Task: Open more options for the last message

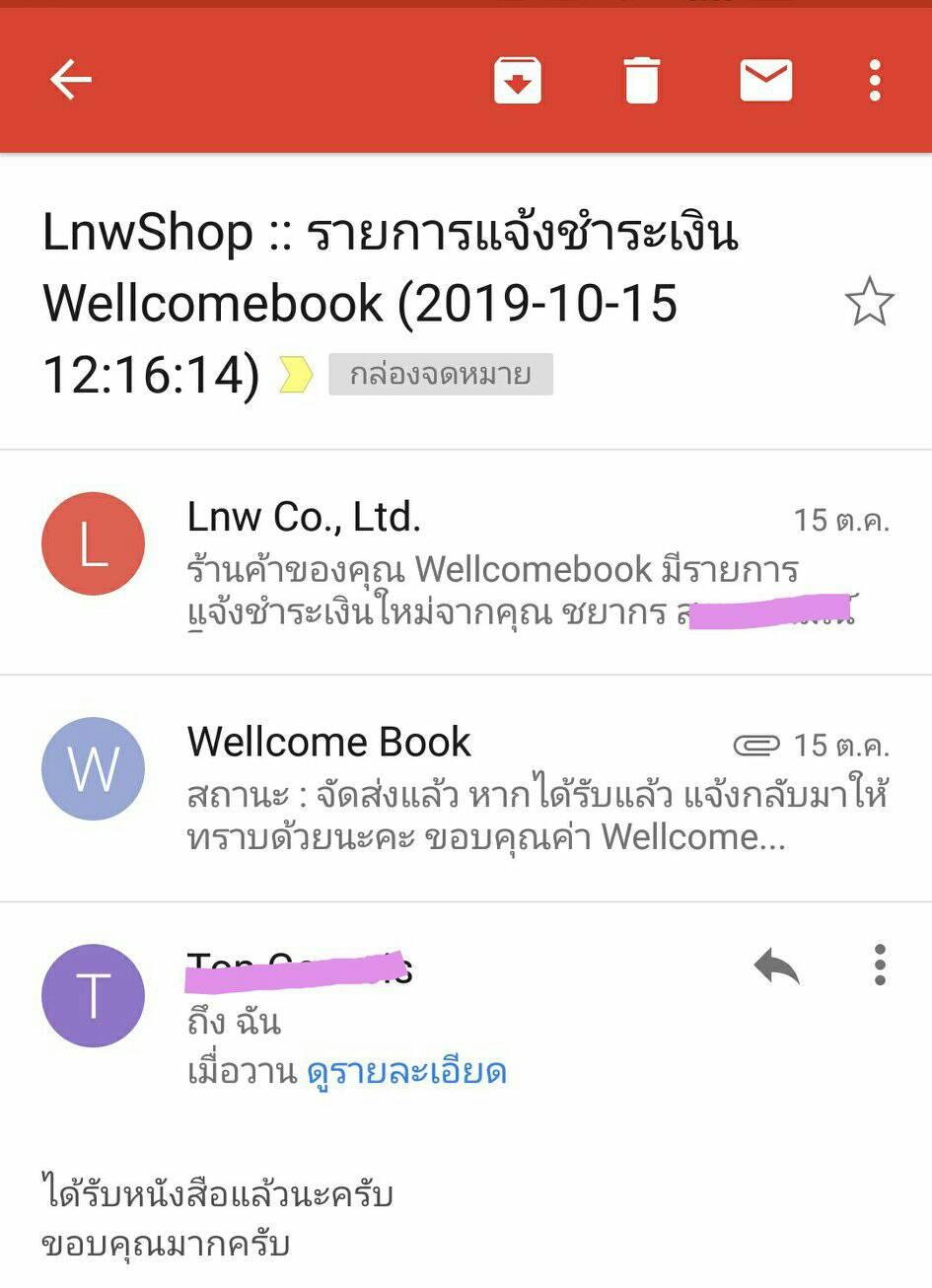Action: [880, 965]
